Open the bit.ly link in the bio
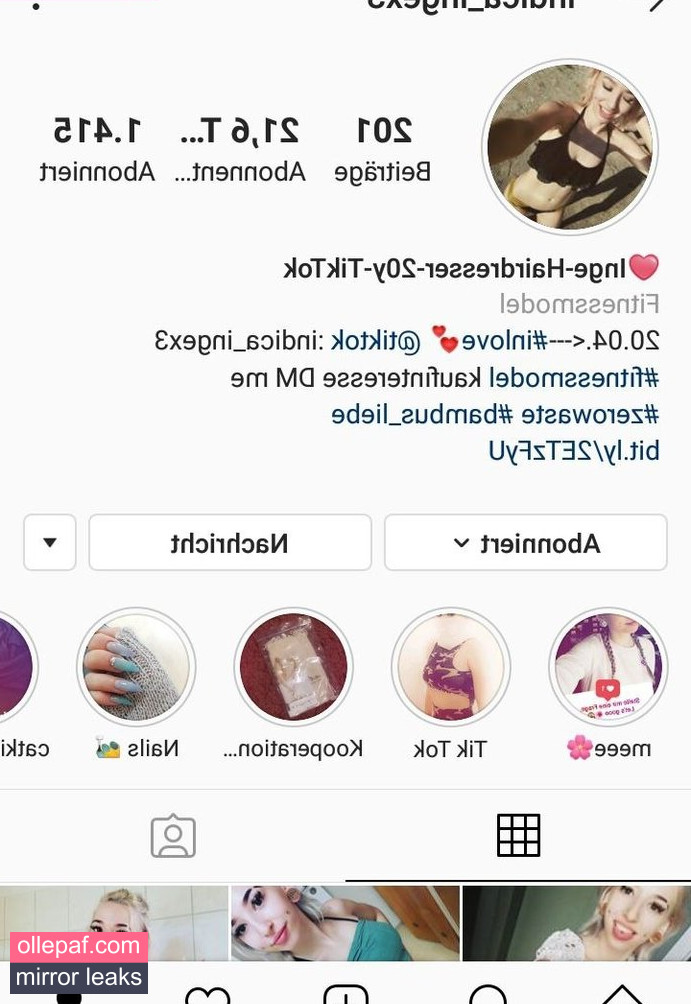The height and width of the screenshot is (1004, 691). (x=574, y=450)
